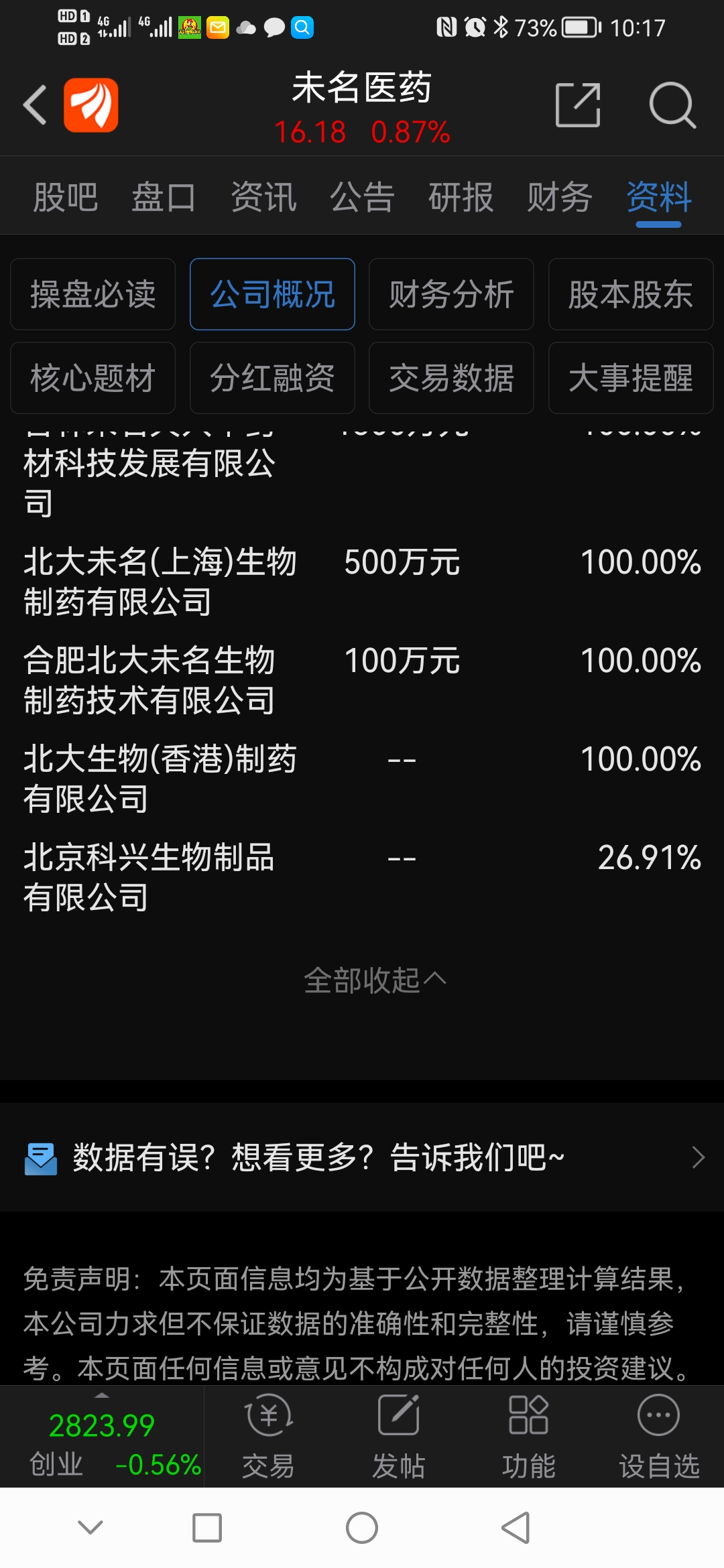Collapse the list with 全部收起

375,980
